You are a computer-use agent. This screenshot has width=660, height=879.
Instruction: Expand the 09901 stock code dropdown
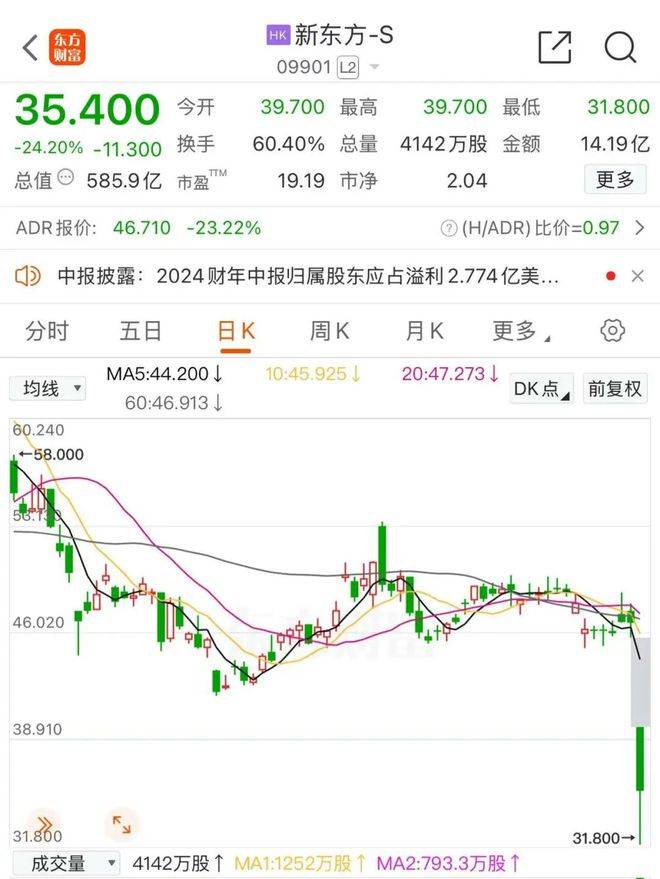375,68
